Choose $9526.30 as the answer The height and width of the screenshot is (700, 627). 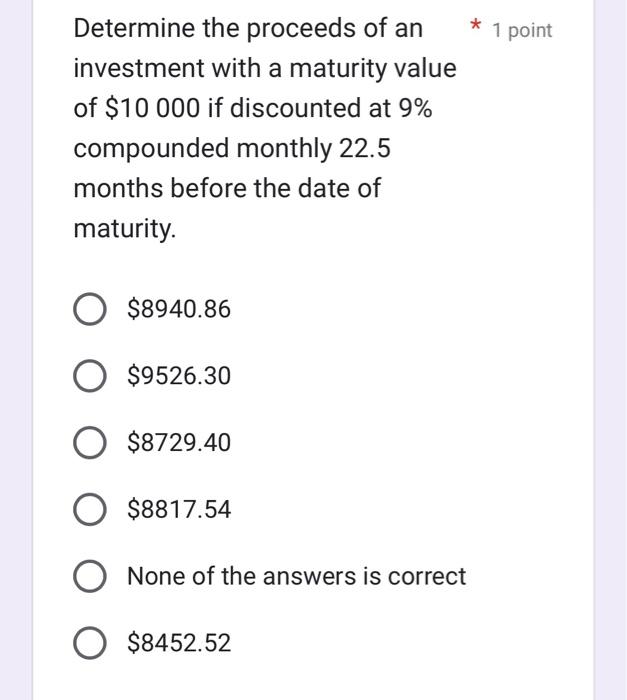[91, 376]
